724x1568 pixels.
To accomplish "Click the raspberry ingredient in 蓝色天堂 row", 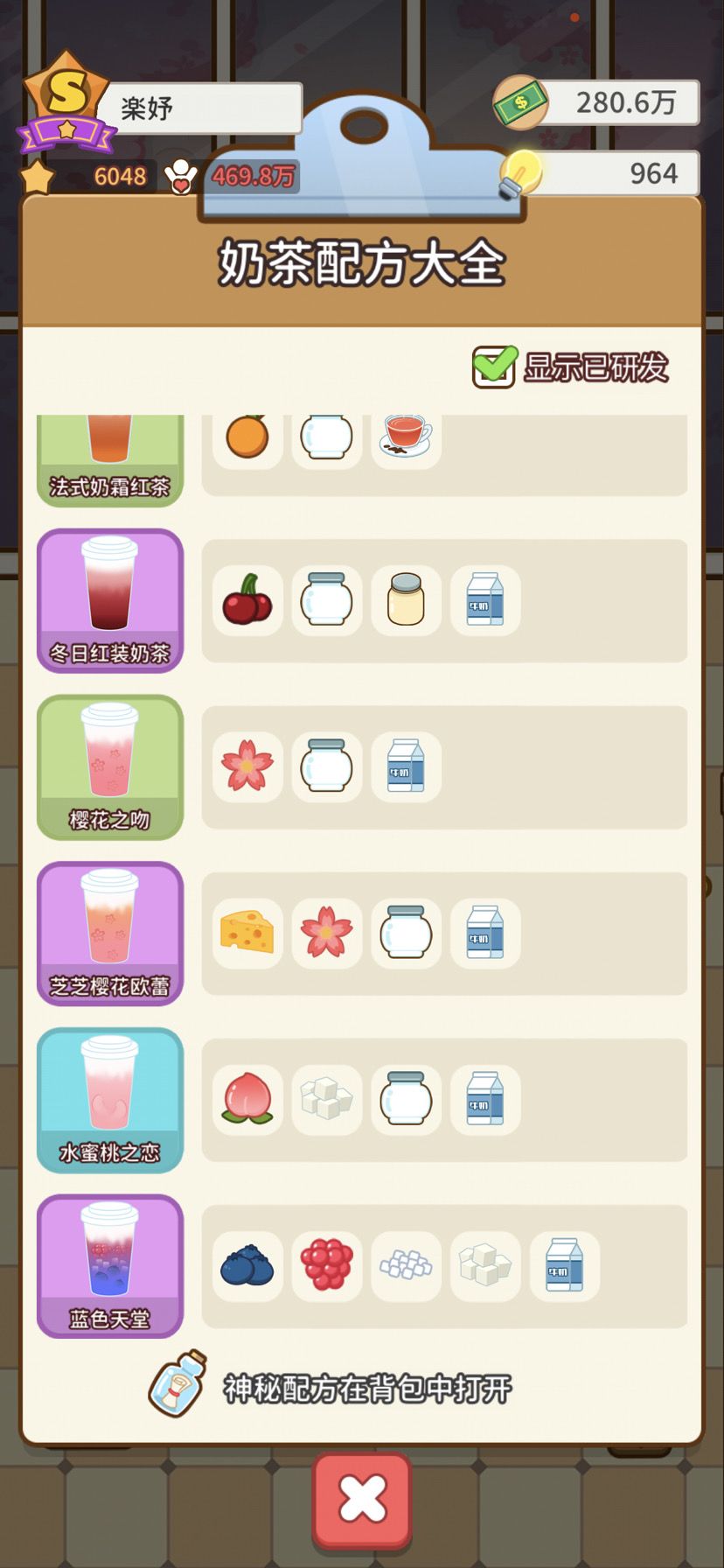I will click(x=326, y=1266).
